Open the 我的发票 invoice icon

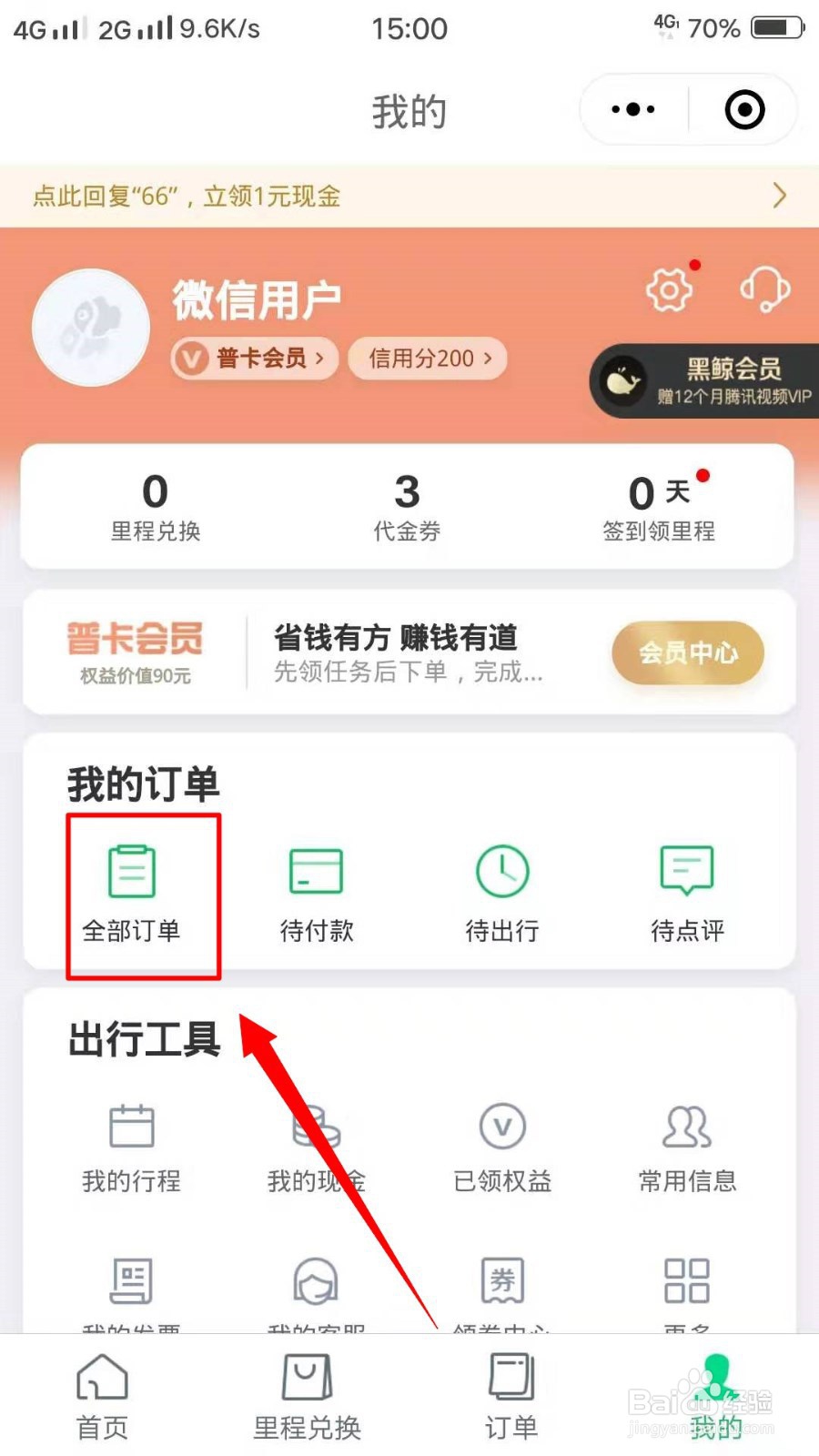(130, 1280)
